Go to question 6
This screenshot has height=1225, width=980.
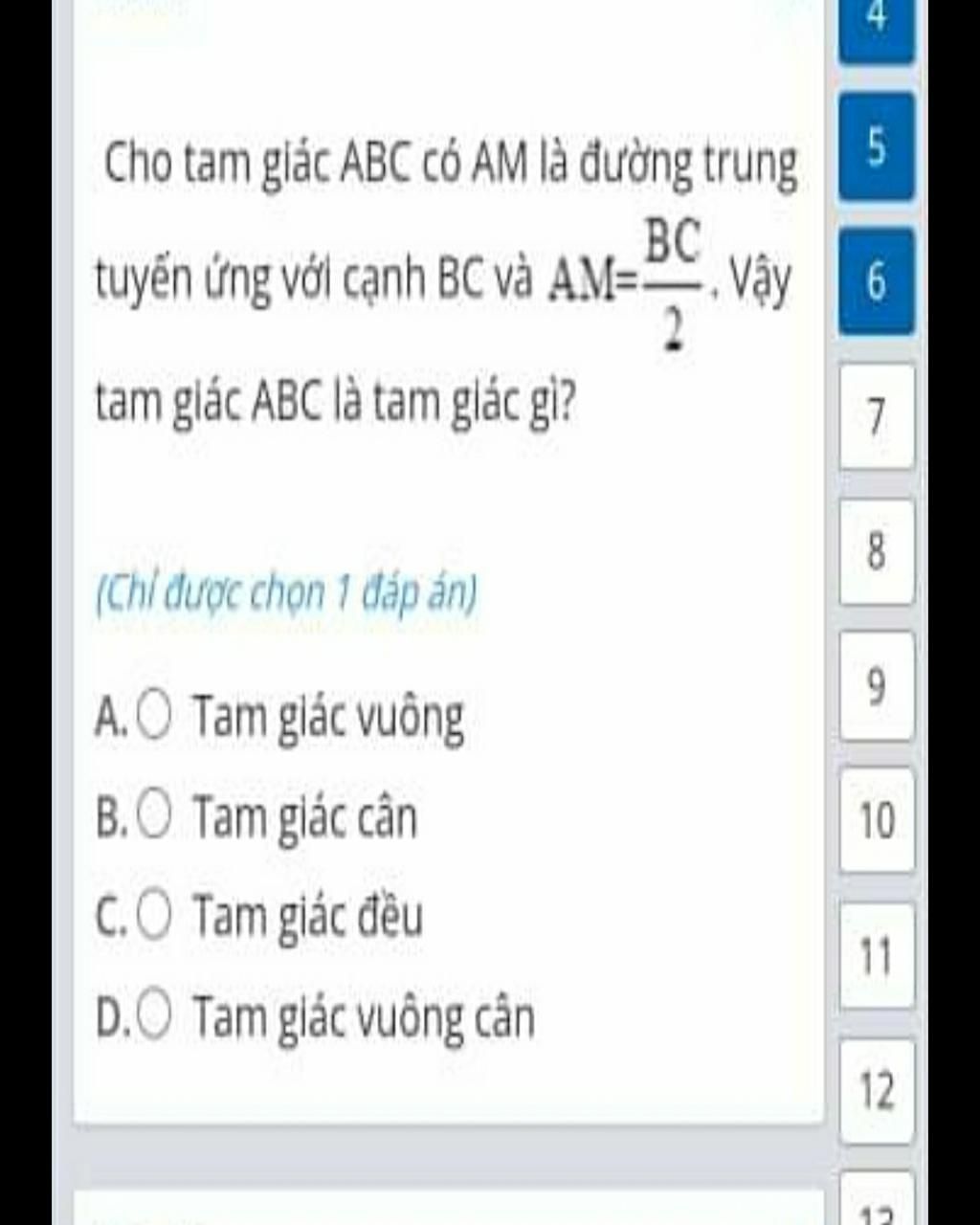[877, 282]
